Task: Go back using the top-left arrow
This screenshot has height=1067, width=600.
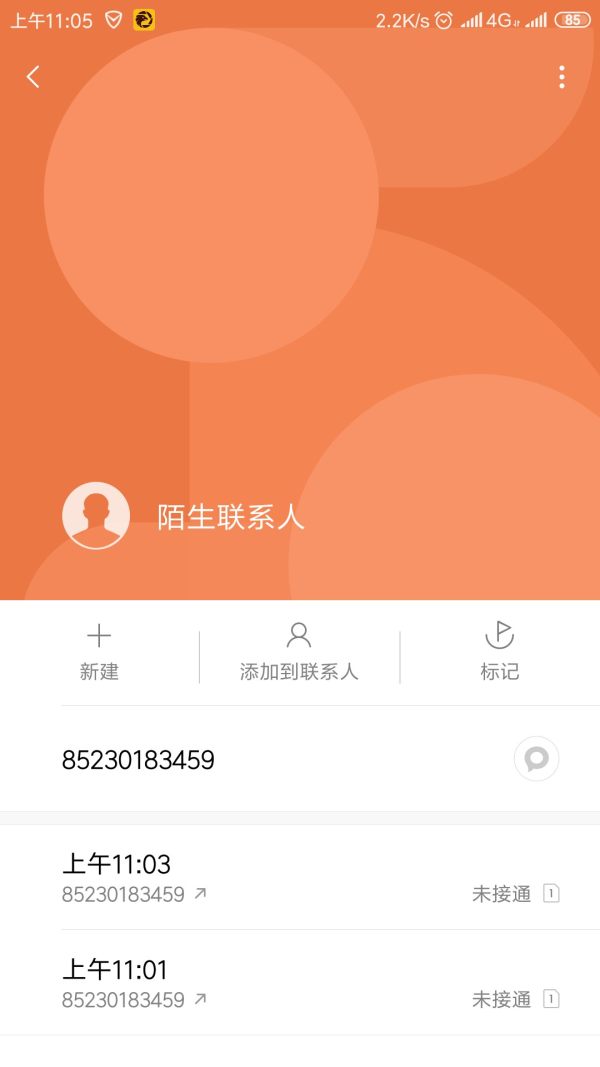Action: coord(33,77)
